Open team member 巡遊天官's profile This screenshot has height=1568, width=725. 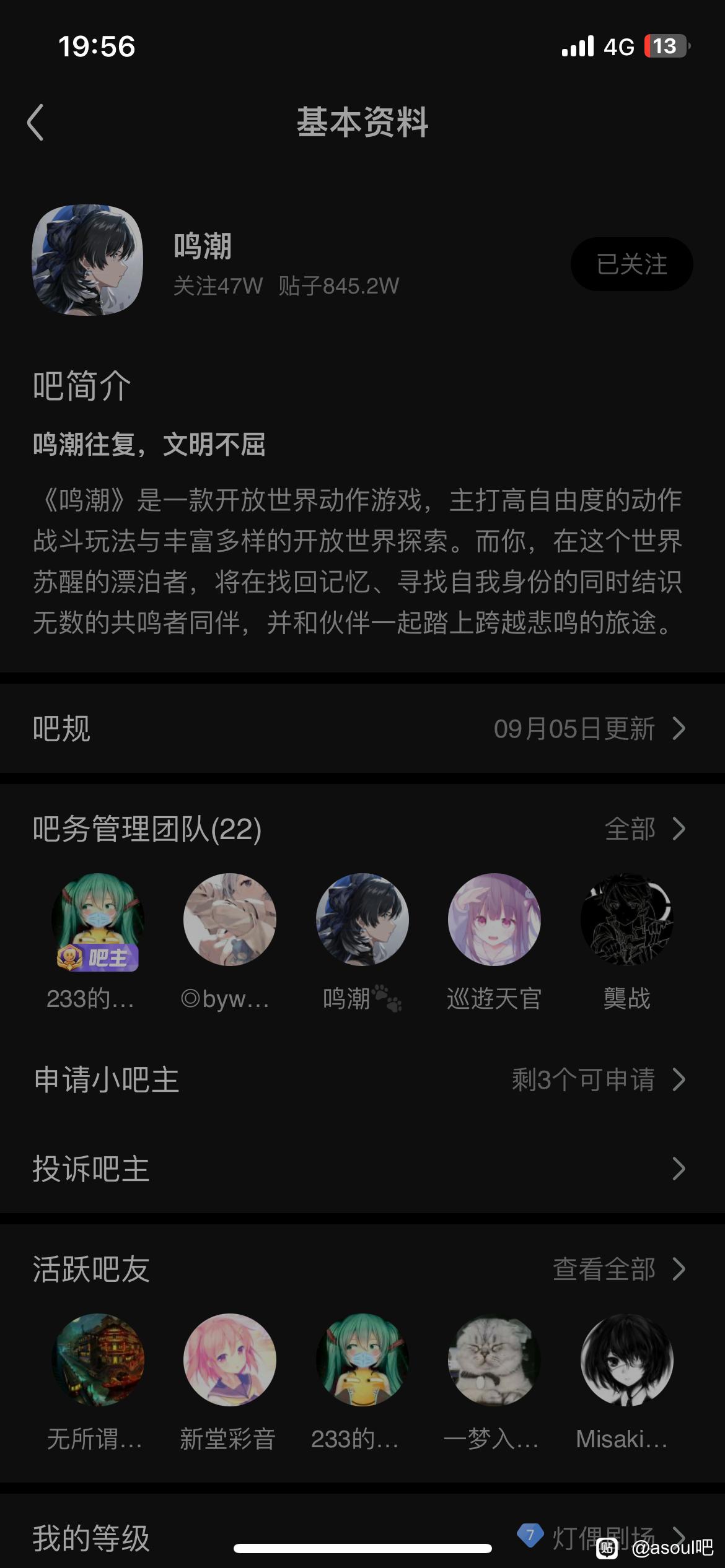point(494,920)
